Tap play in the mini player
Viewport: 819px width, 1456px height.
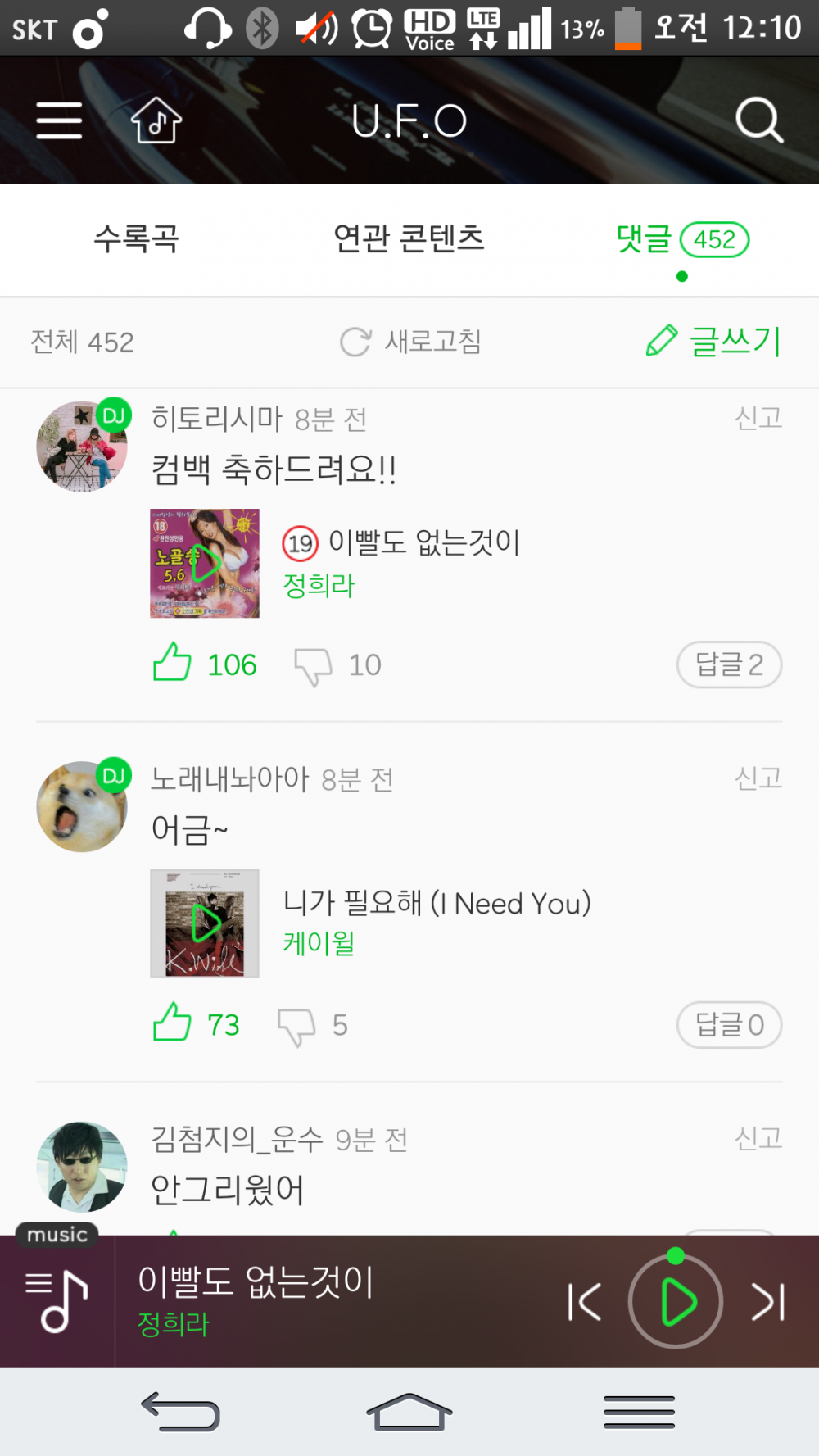click(x=676, y=1301)
